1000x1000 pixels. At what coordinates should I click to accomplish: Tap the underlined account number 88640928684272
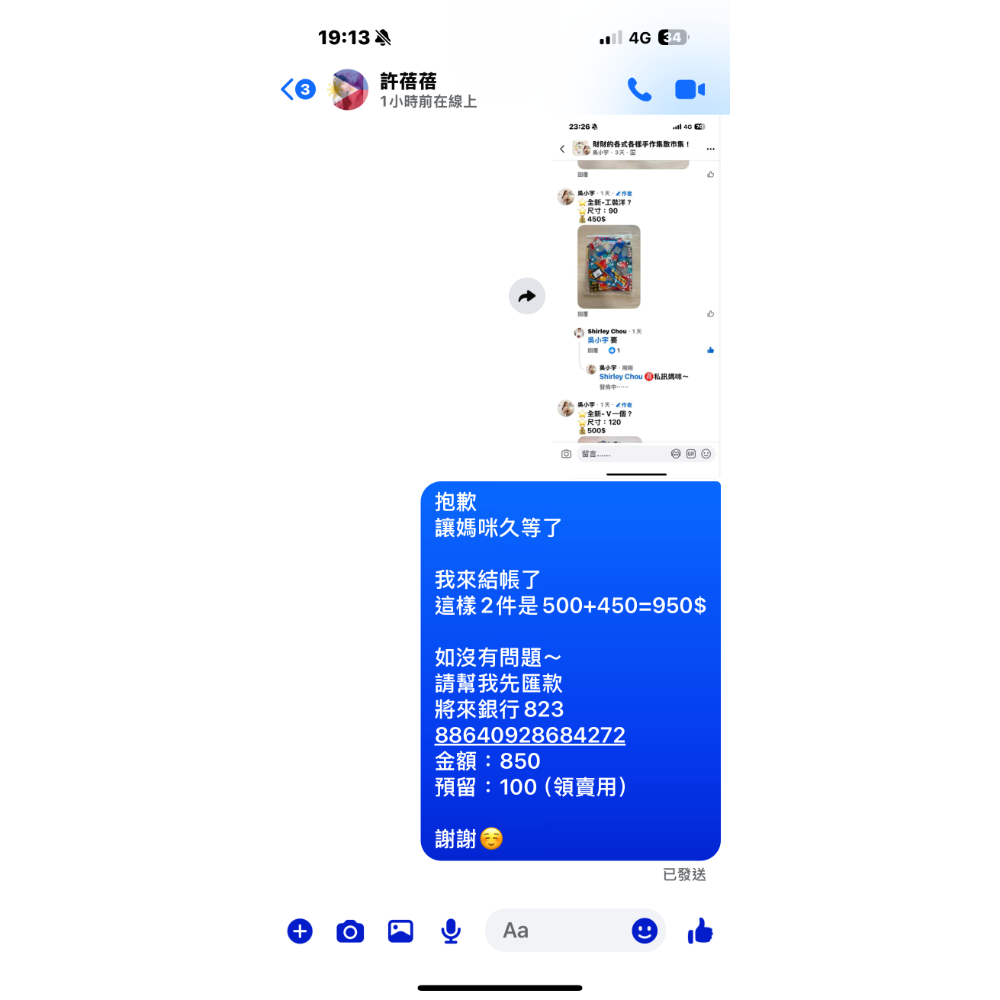coord(530,736)
